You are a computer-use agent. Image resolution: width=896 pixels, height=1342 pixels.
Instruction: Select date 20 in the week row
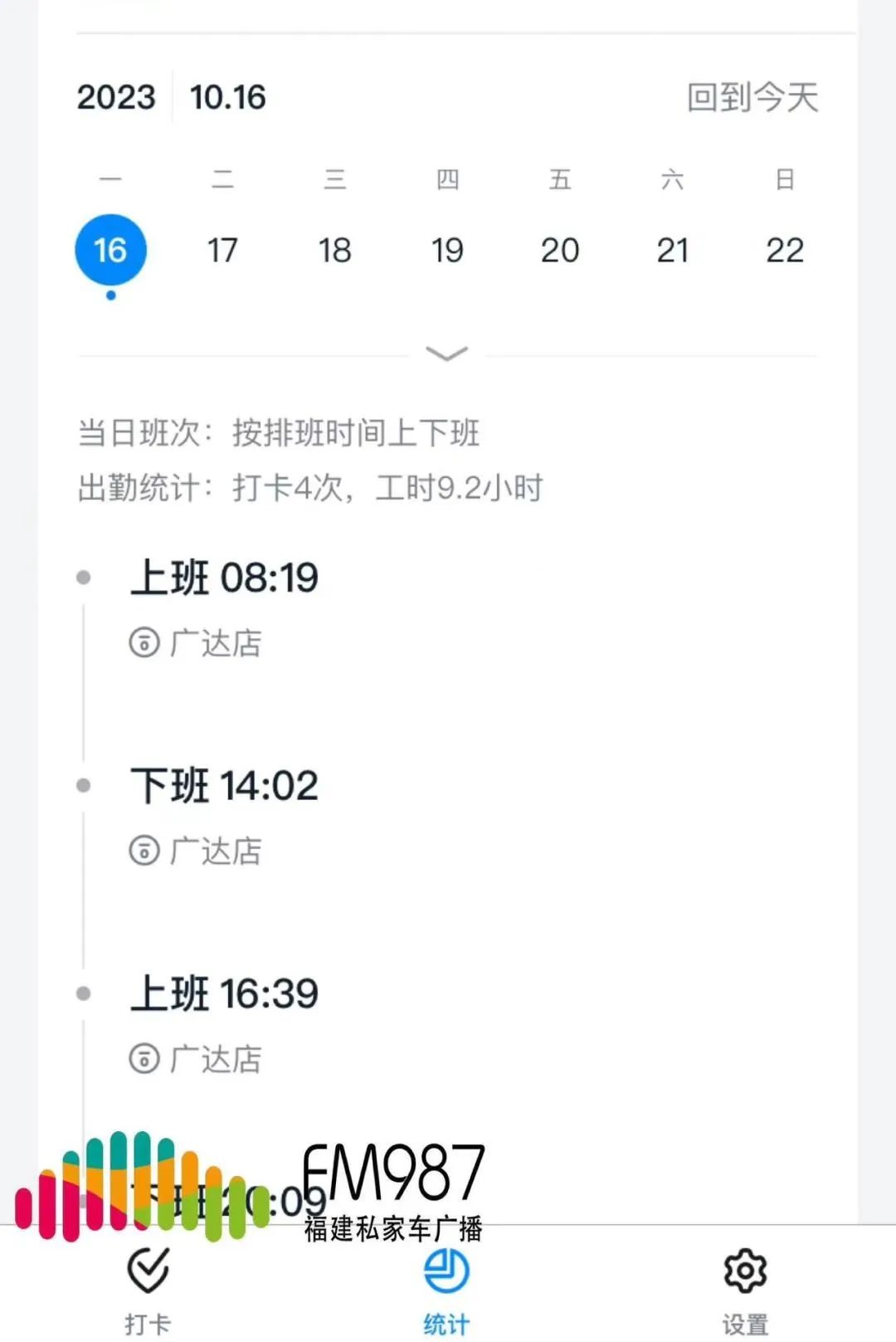point(560,250)
